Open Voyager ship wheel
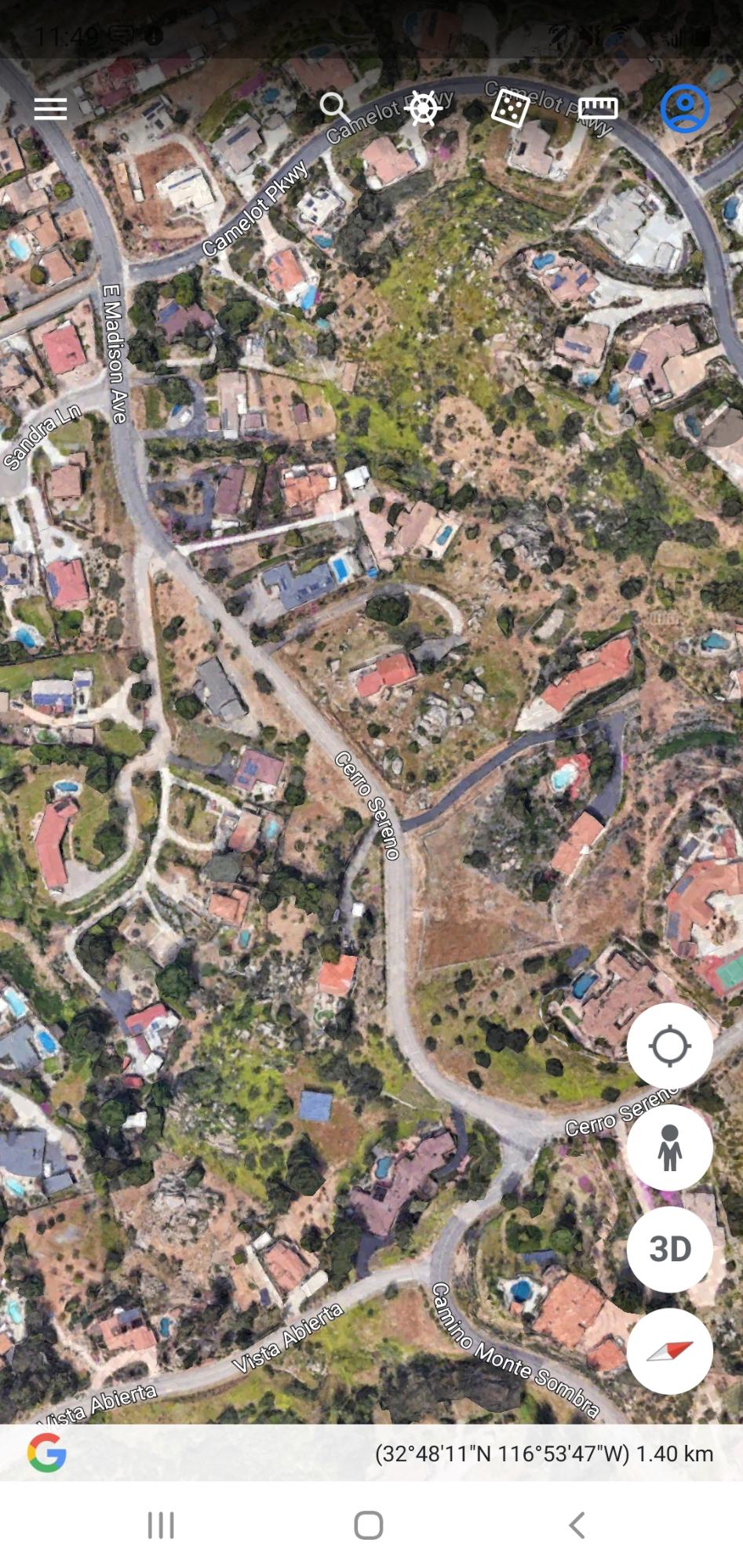Viewport: 743px width, 1568px height. tap(423, 107)
